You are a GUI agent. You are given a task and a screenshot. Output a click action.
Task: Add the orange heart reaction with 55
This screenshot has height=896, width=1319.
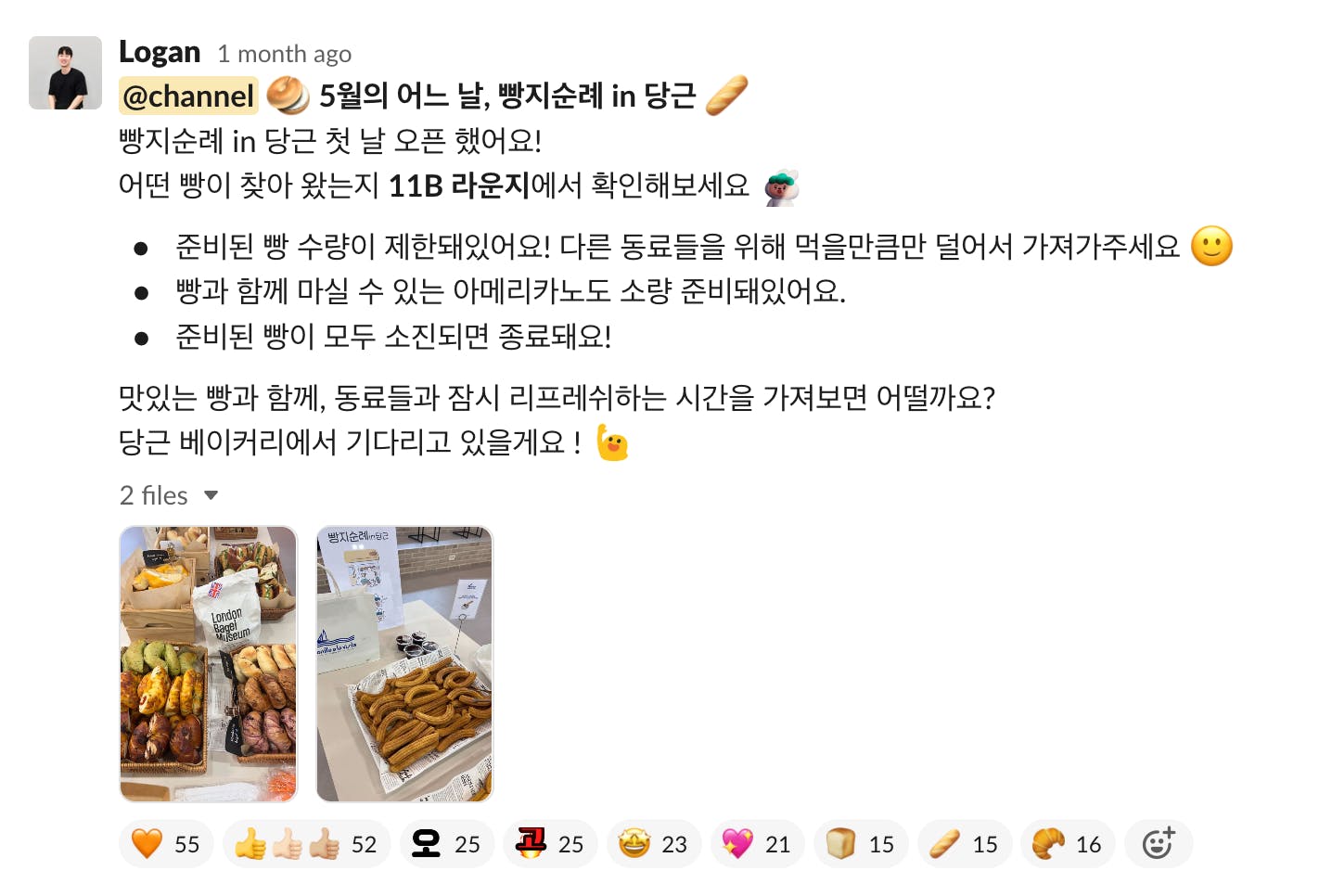pyautogui.click(x=166, y=844)
